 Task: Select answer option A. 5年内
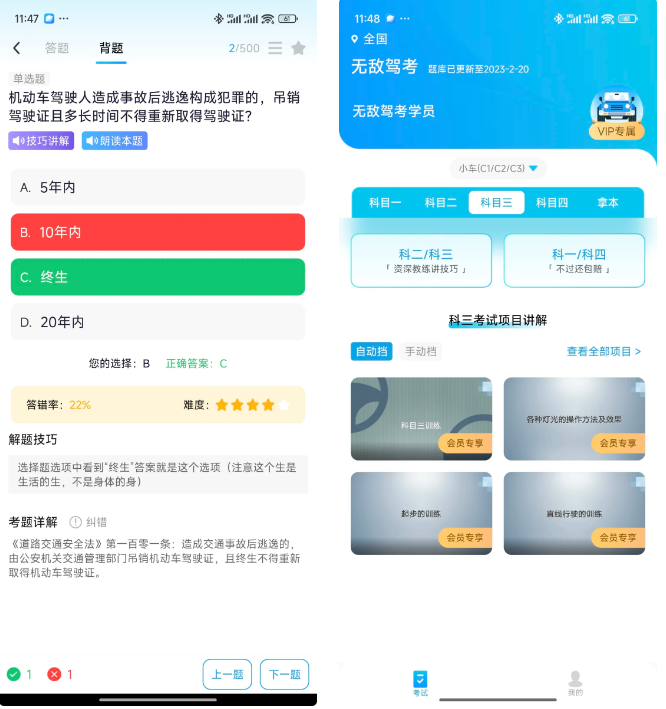point(157,187)
